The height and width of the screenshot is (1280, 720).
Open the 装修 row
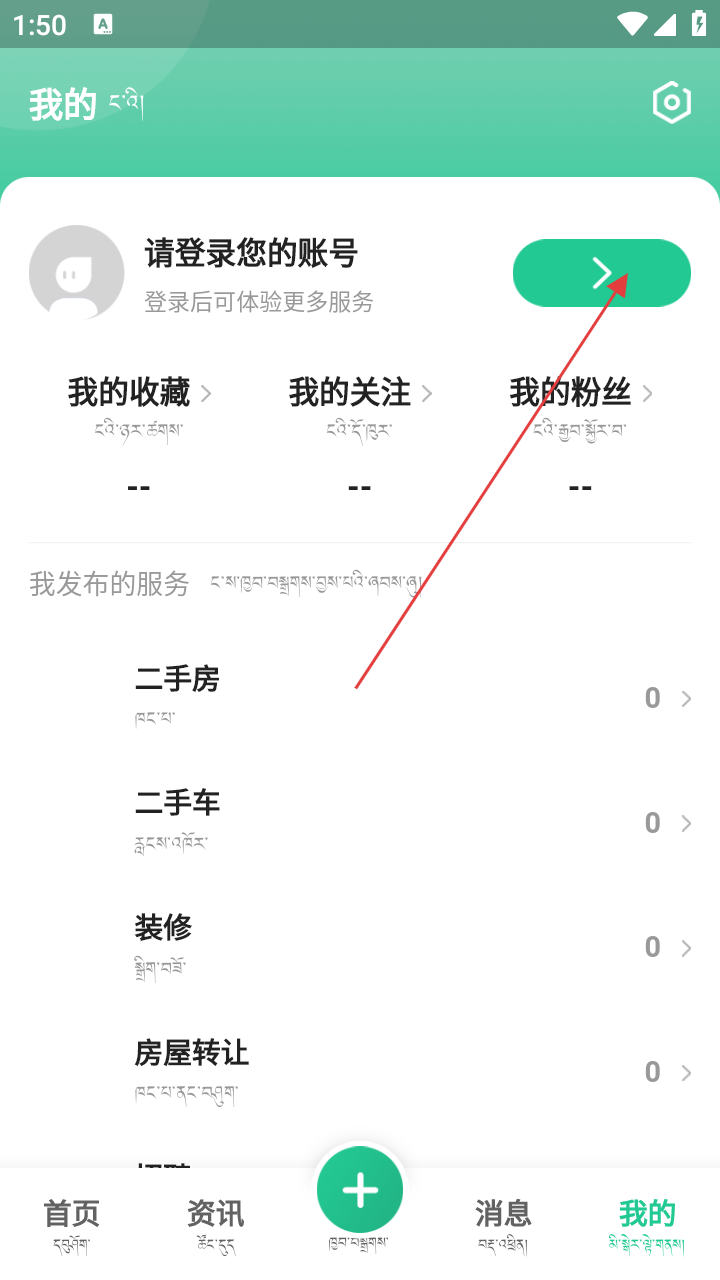(360, 946)
